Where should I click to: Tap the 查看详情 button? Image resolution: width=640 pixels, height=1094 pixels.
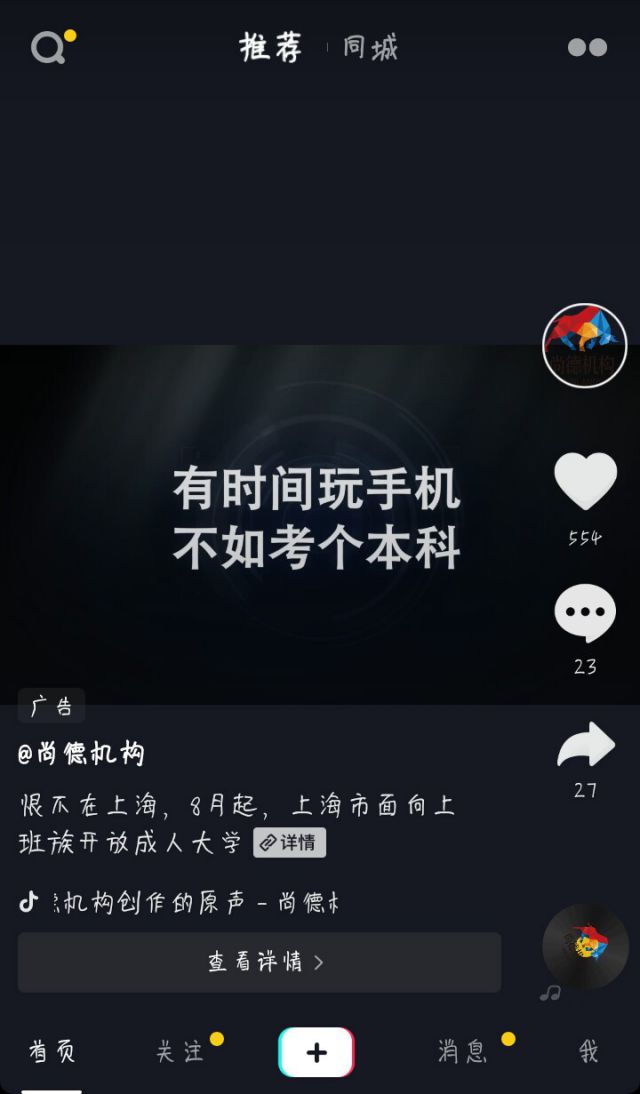pyautogui.click(x=259, y=962)
